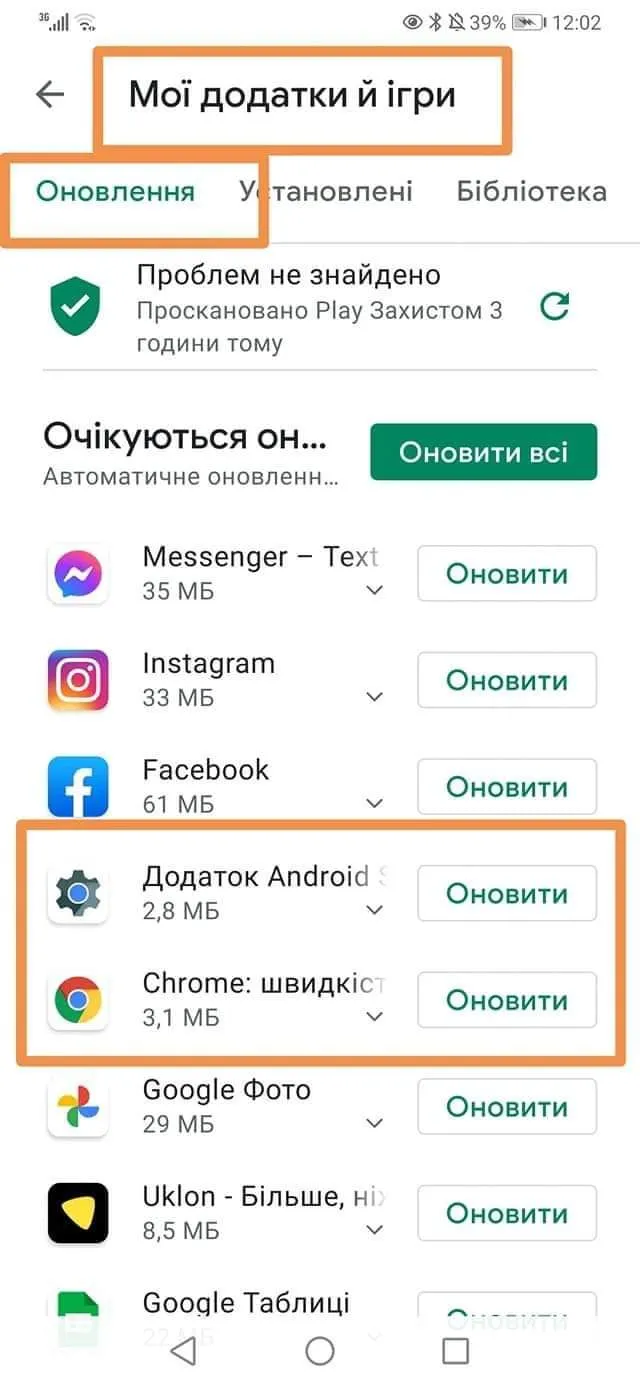Refresh the Play Захист scan
The width and height of the screenshot is (640, 1386).
point(554,307)
